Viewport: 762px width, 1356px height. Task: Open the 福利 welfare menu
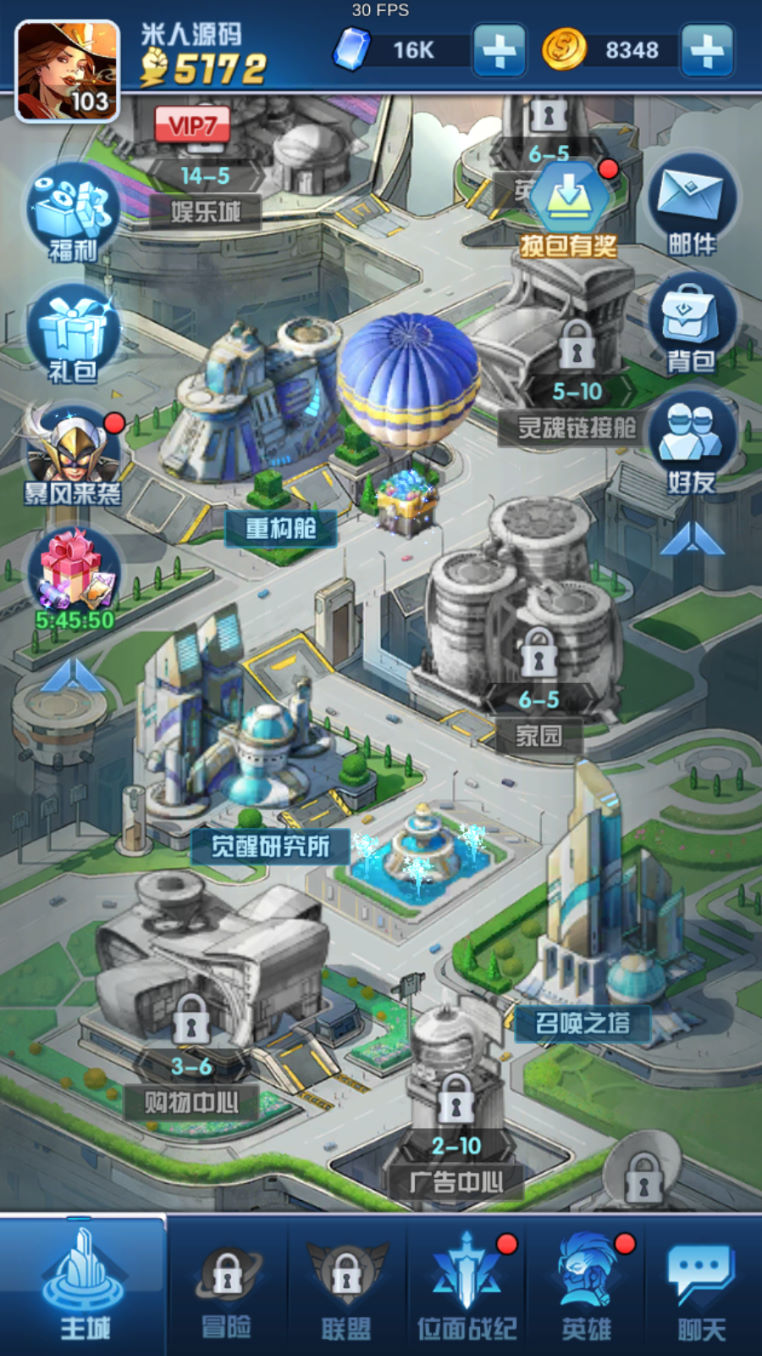pyautogui.click(x=73, y=214)
